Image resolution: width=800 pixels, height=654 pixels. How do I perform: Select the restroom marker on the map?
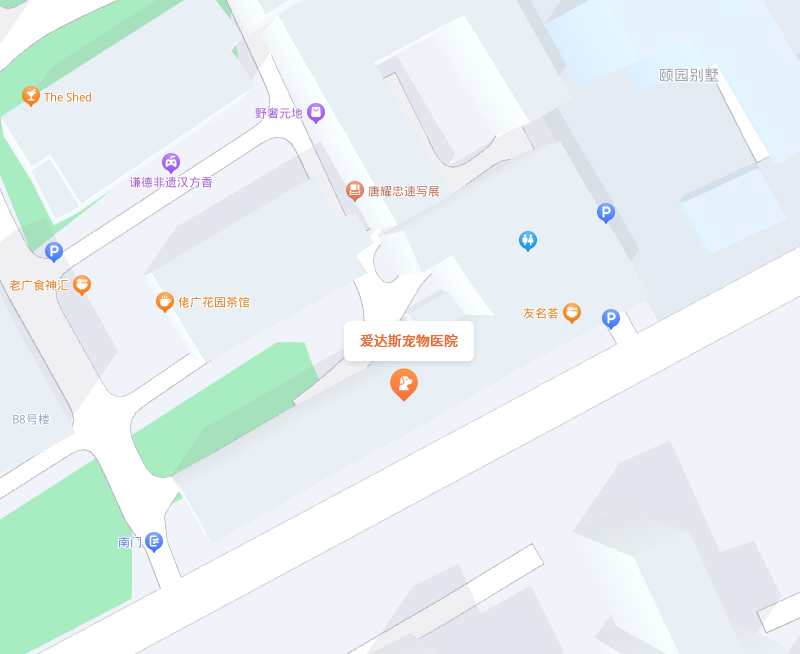coord(528,240)
